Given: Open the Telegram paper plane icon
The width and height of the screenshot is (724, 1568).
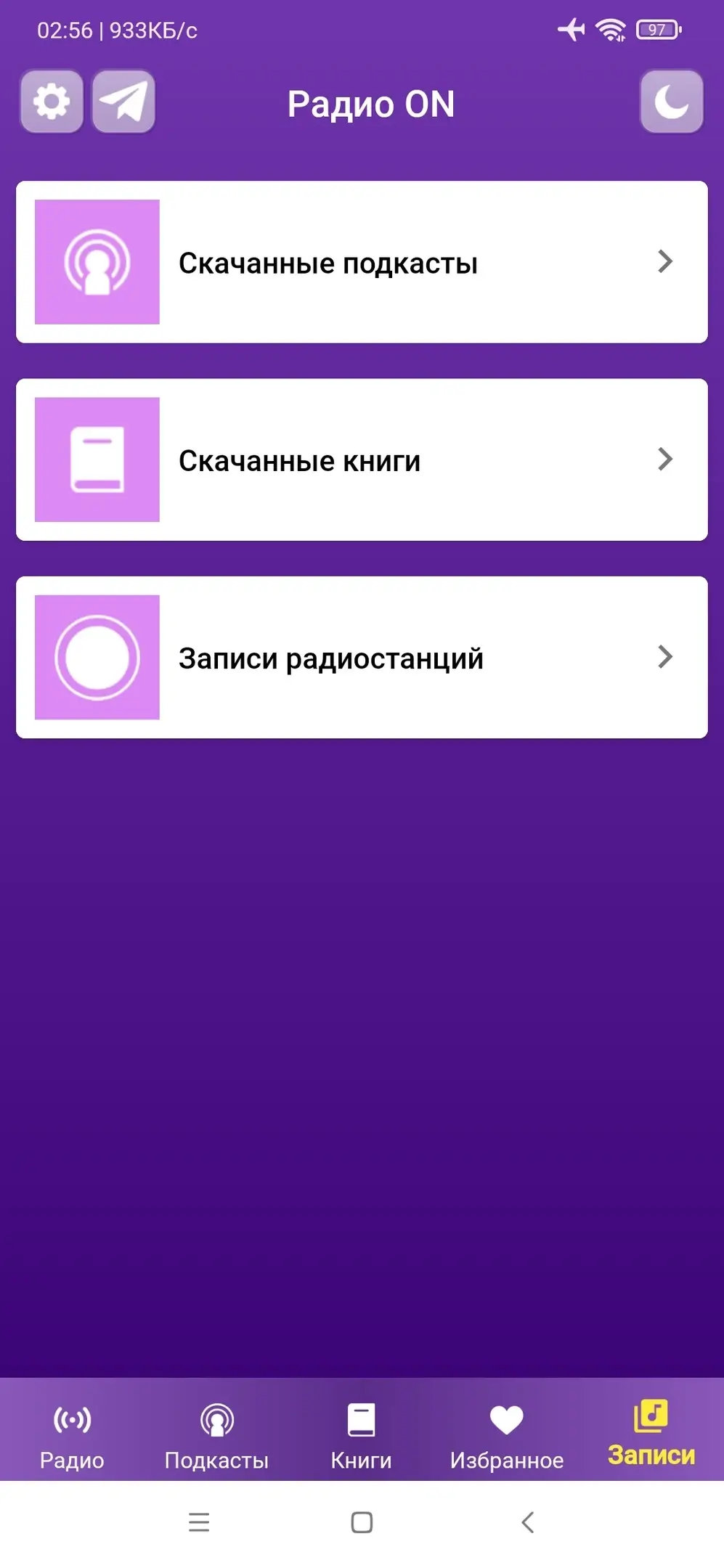Looking at the screenshot, I should (124, 102).
